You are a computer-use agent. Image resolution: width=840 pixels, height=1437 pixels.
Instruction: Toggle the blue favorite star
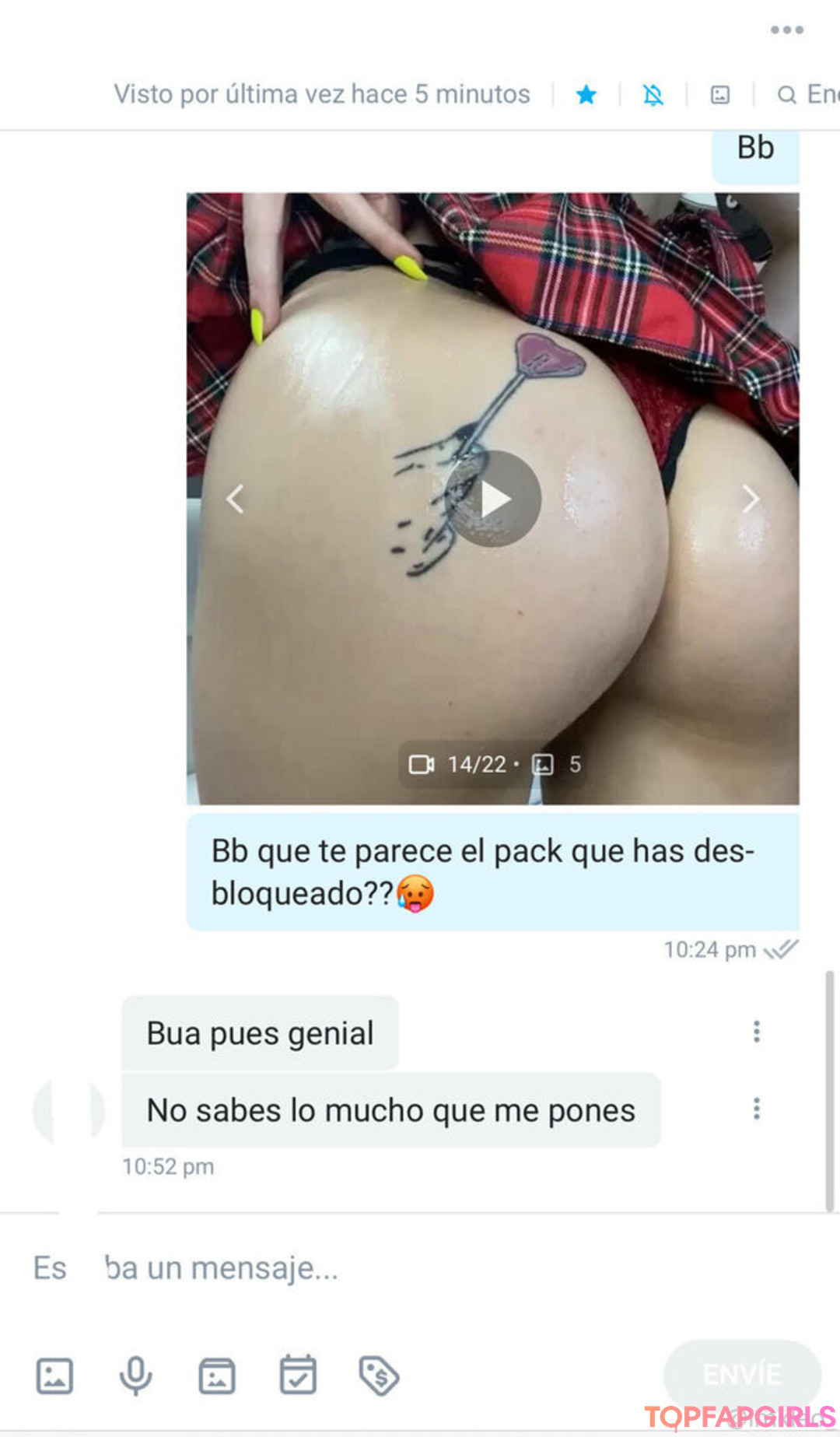tap(586, 95)
